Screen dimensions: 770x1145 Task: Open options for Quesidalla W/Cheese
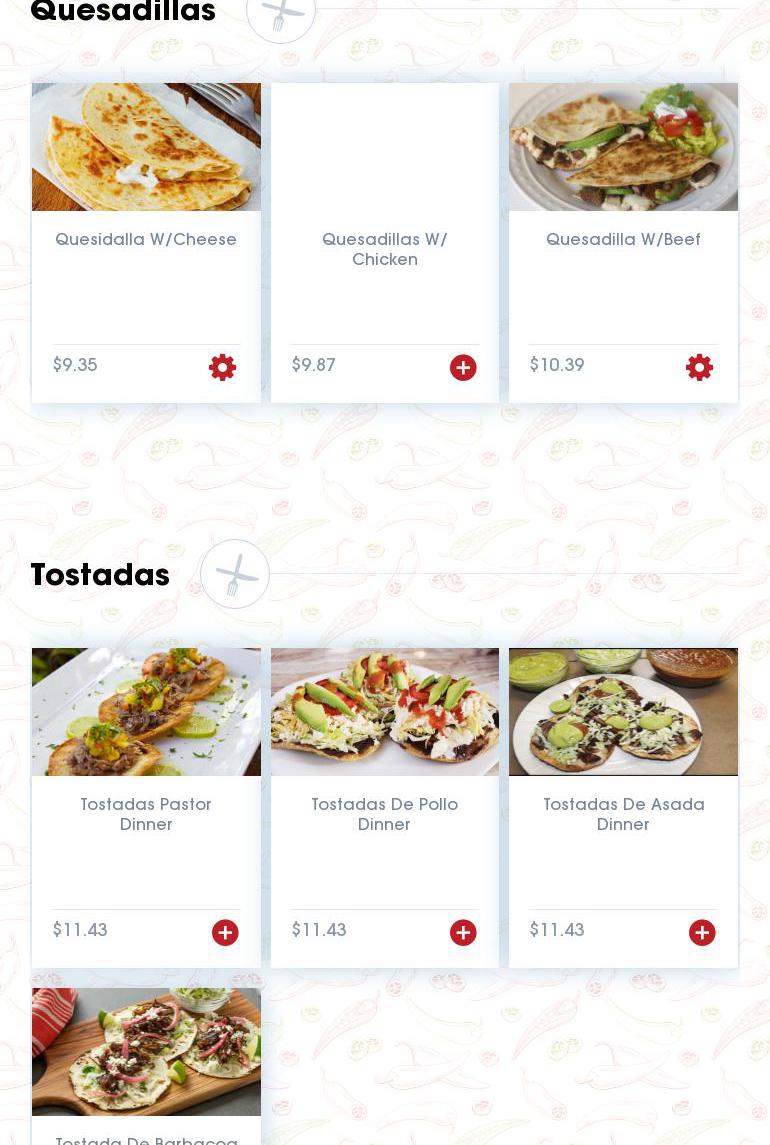coord(222,368)
